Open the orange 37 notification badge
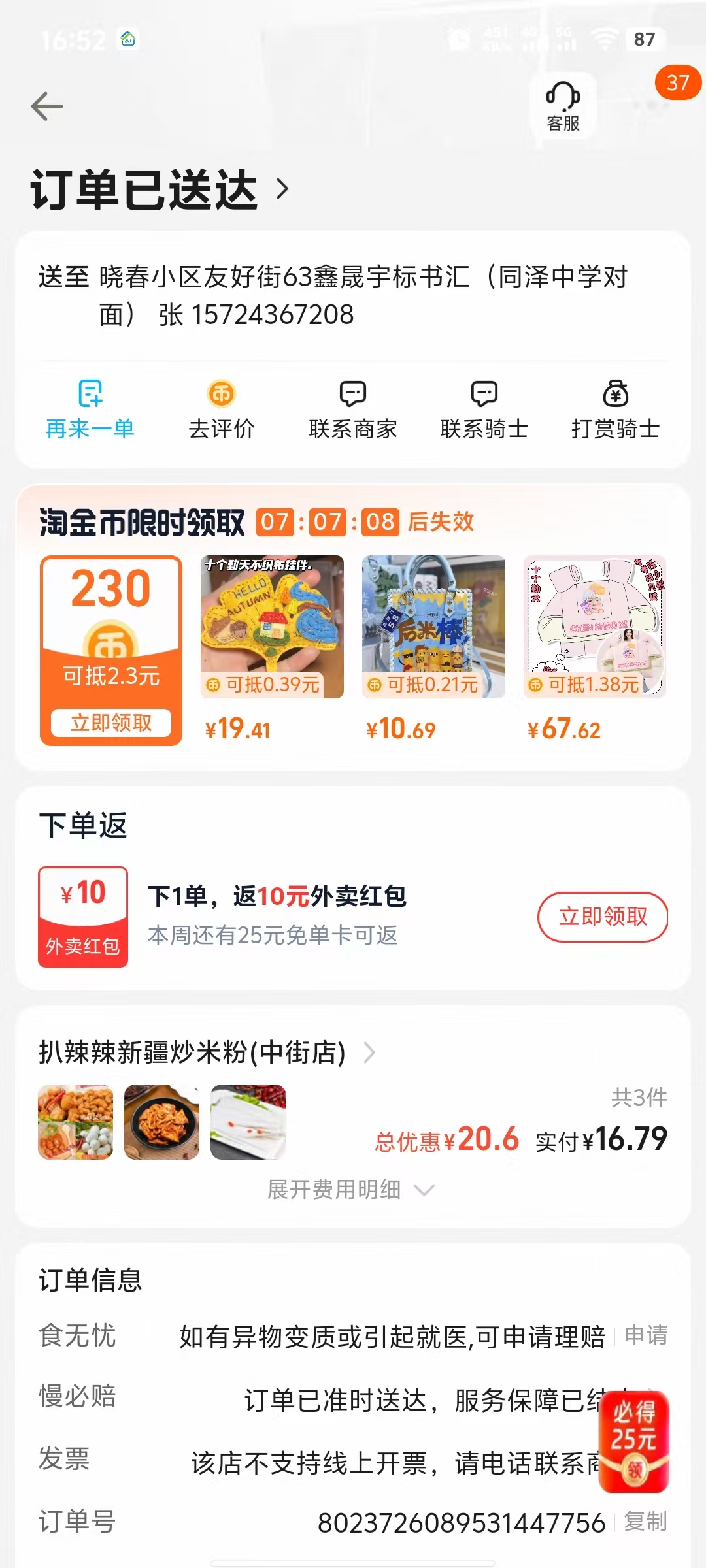Image resolution: width=706 pixels, height=1568 pixels. coord(678,82)
